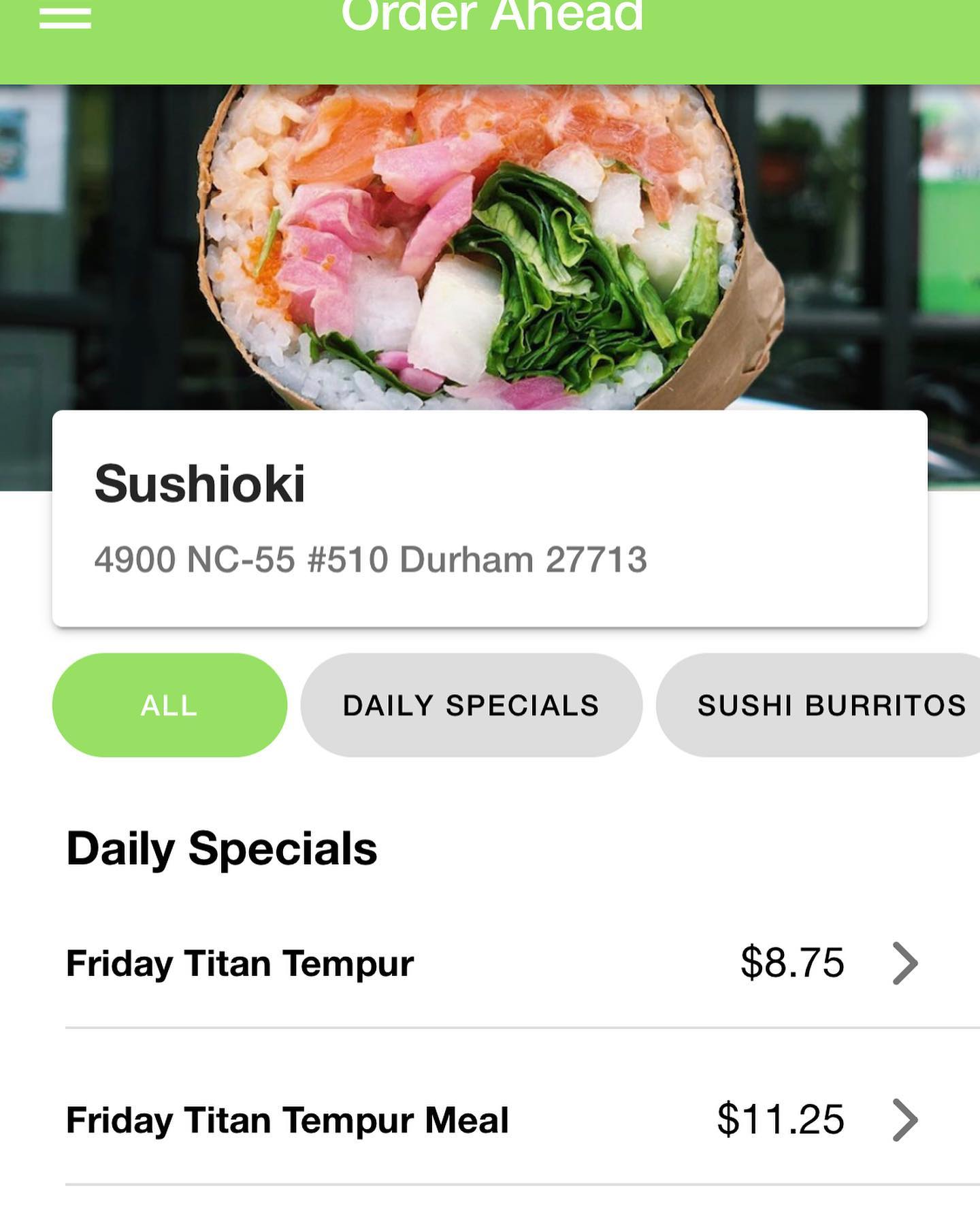Switch to the Daily Specials chip

(x=471, y=705)
